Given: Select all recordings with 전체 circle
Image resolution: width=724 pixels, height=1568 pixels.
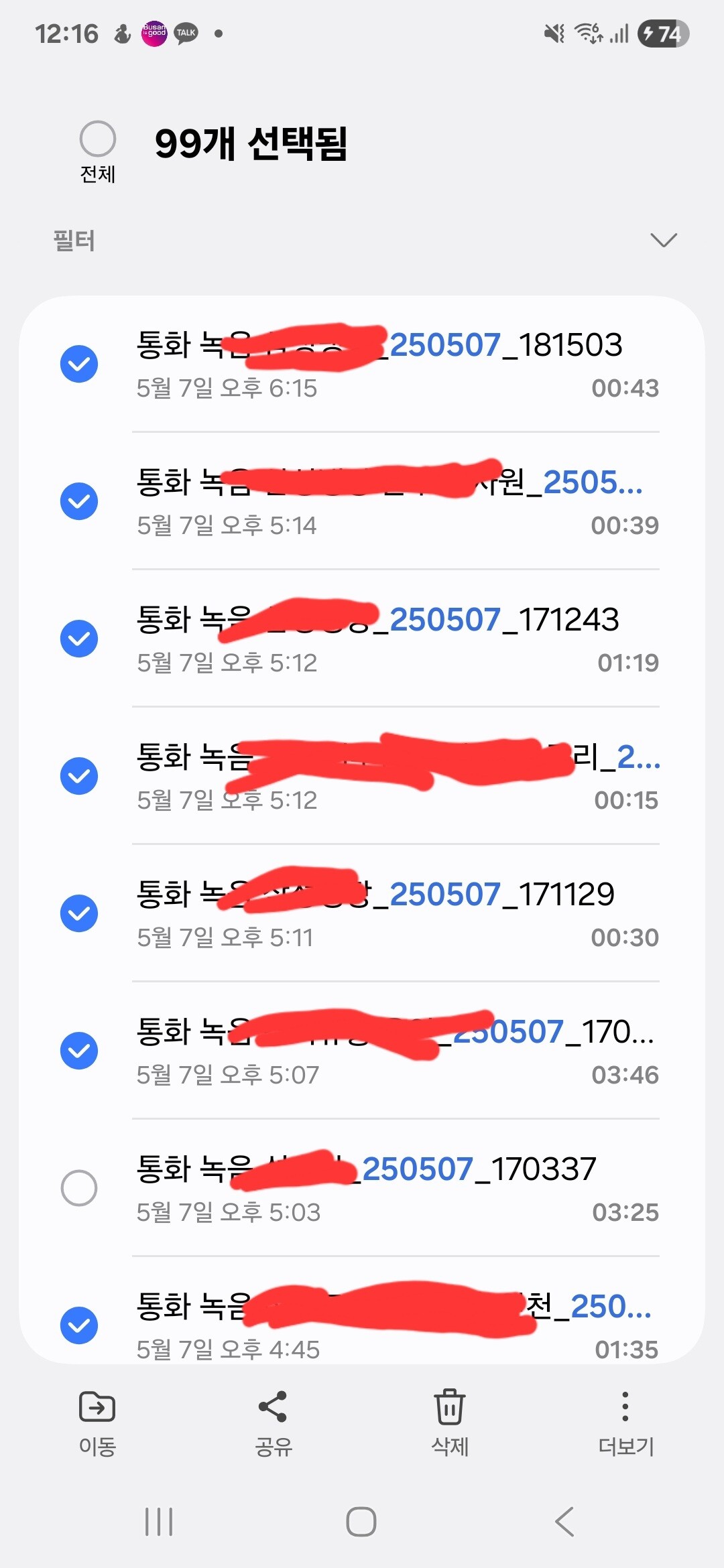Looking at the screenshot, I should click(98, 139).
